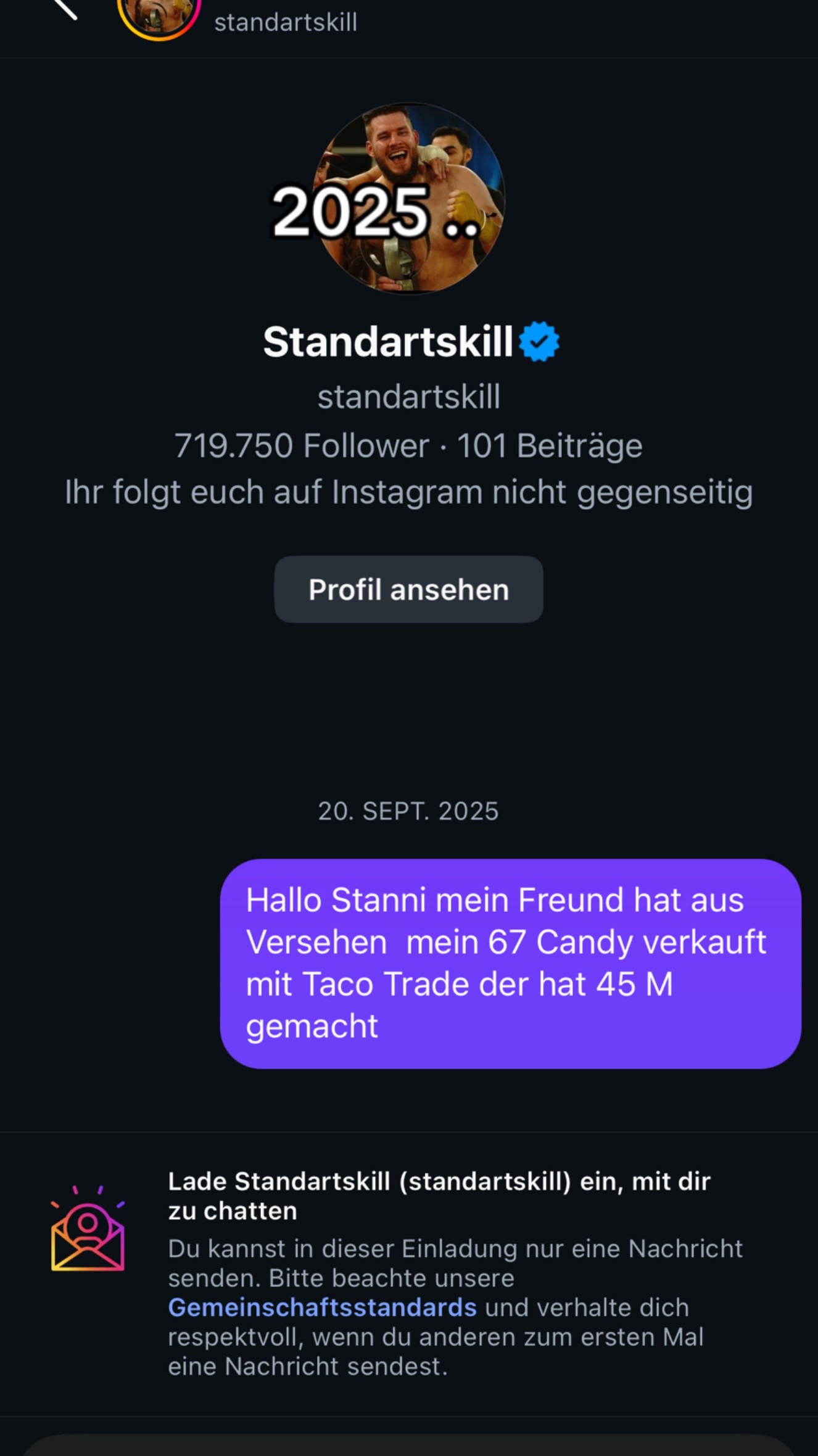This screenshot has height=1456, width=818.
Task: Go back using the top-left arrow
Action: (x=65, y=9)
